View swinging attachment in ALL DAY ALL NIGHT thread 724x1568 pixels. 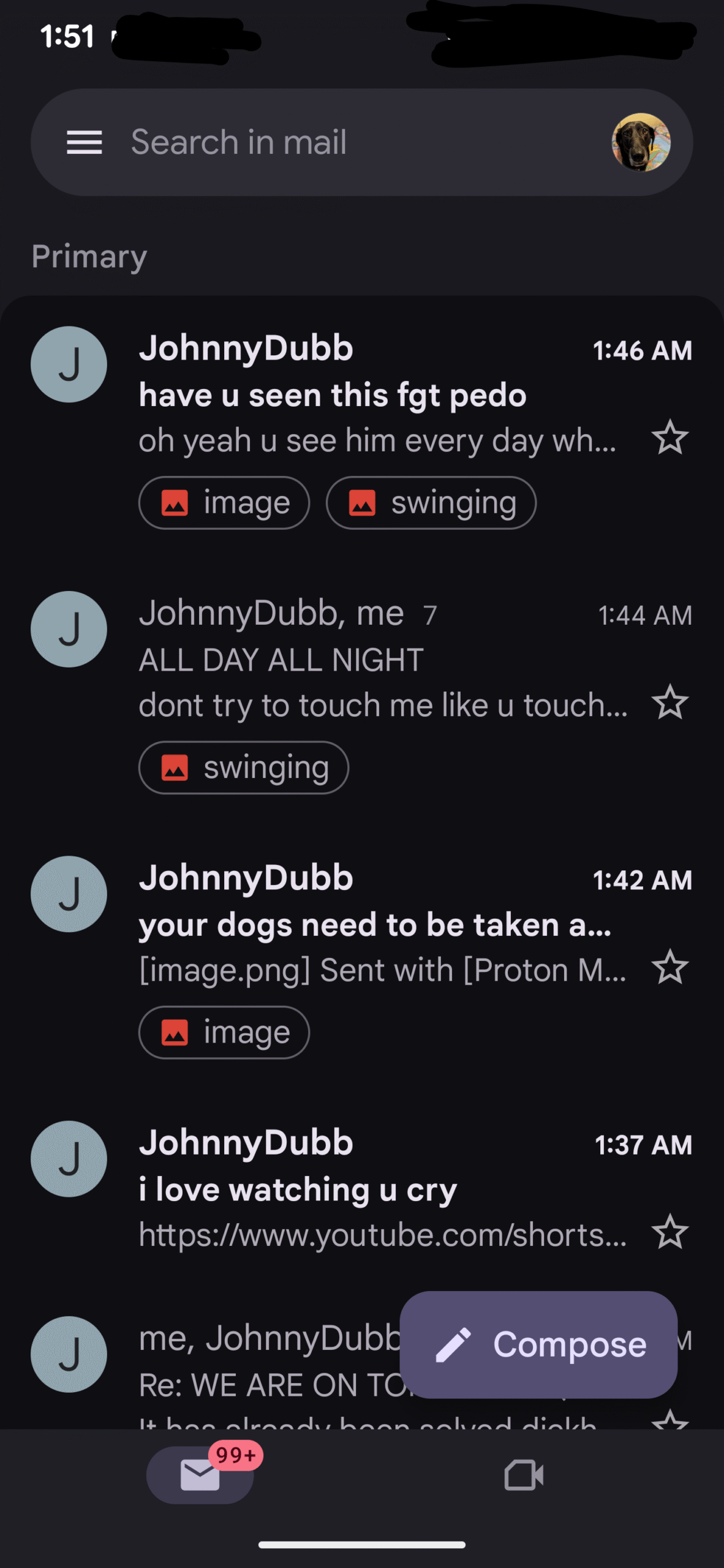244,767
